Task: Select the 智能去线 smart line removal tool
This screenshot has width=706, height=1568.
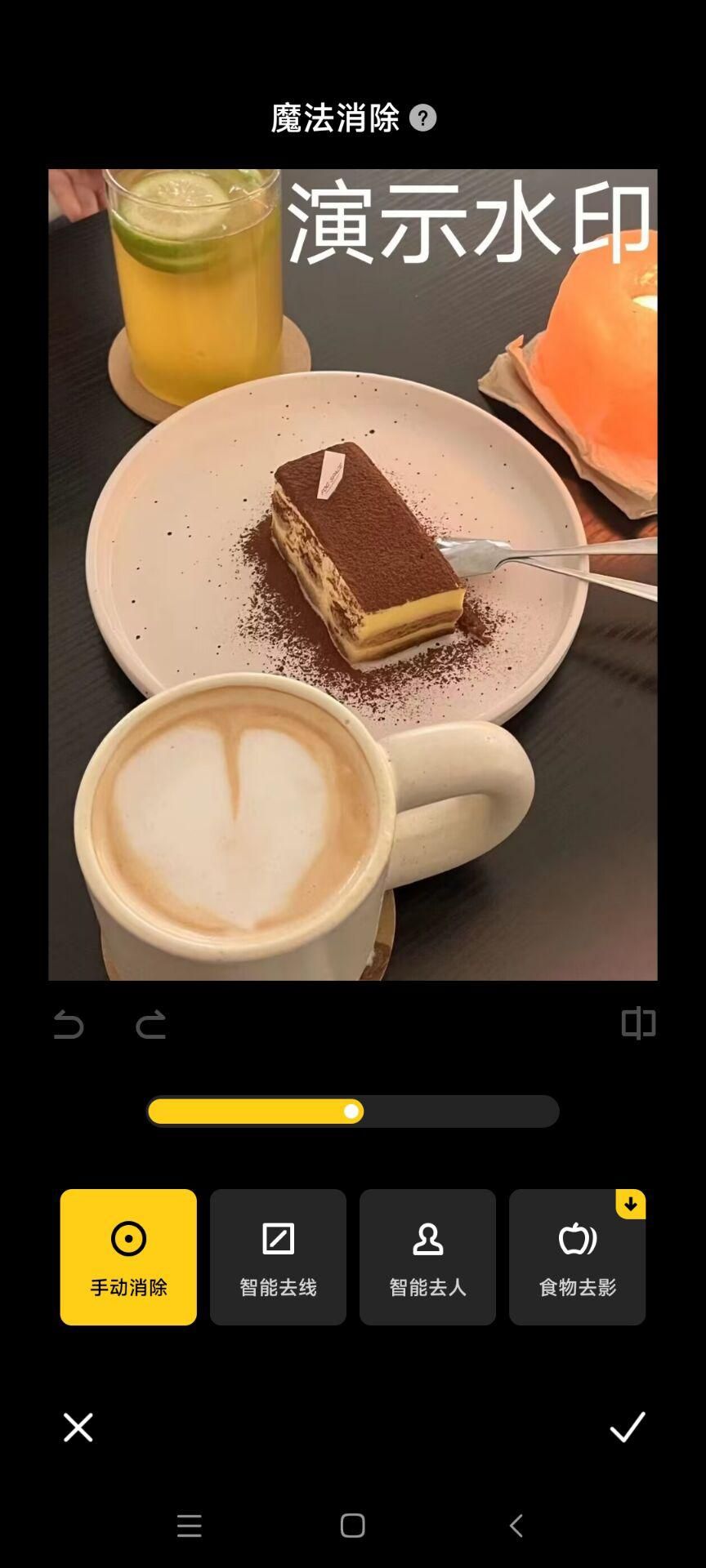Action: (277, 1258)
